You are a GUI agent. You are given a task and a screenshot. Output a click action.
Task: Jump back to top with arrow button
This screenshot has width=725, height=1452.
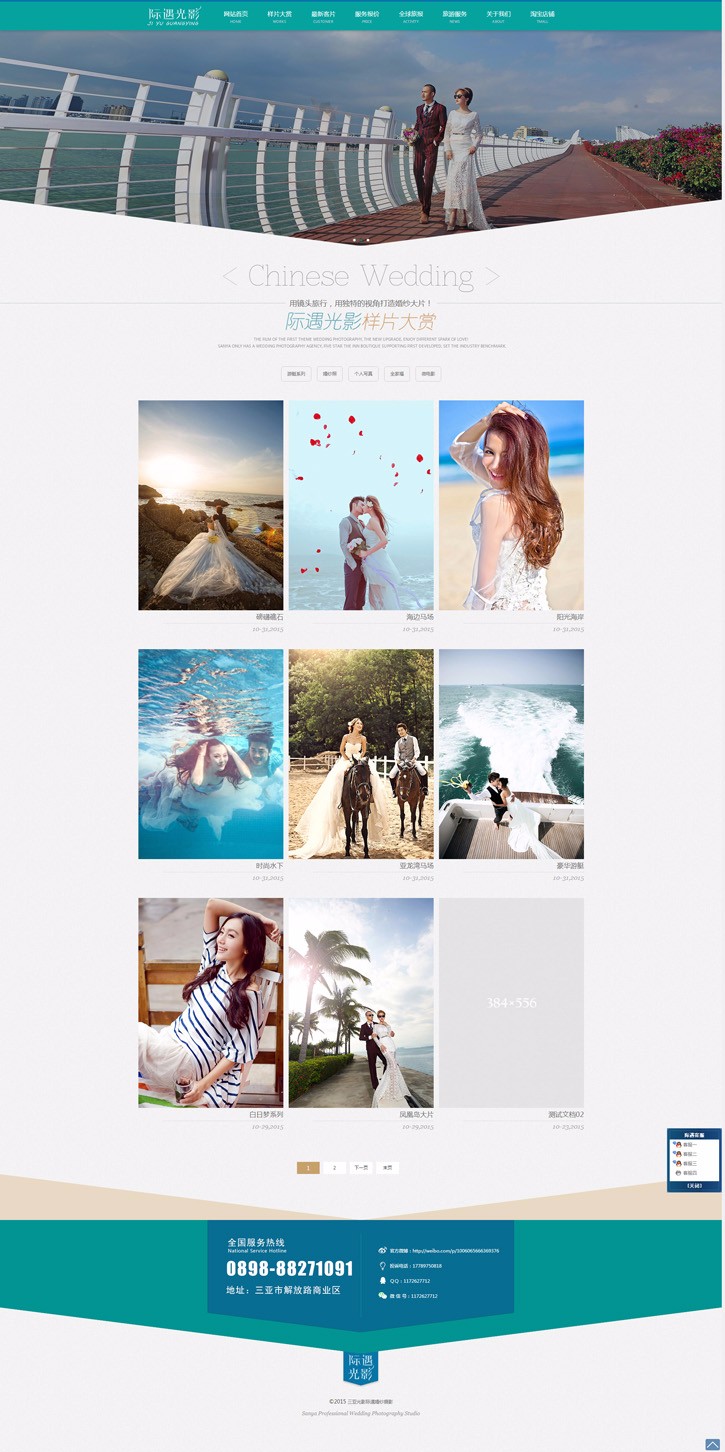712,1444
